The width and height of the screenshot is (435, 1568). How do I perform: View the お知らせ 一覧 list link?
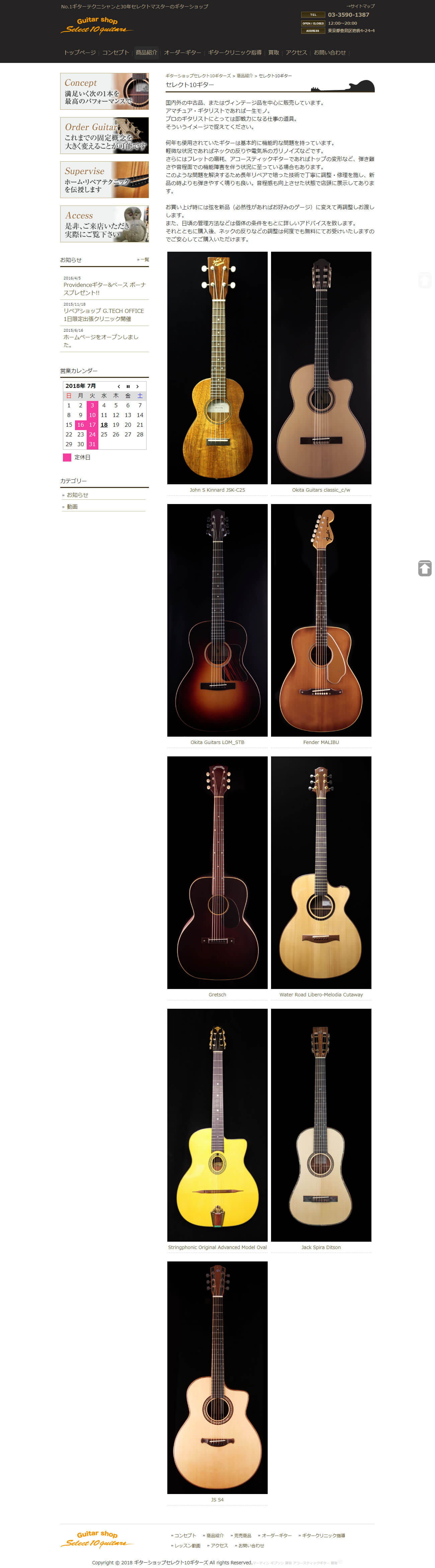tap(143, 260)
